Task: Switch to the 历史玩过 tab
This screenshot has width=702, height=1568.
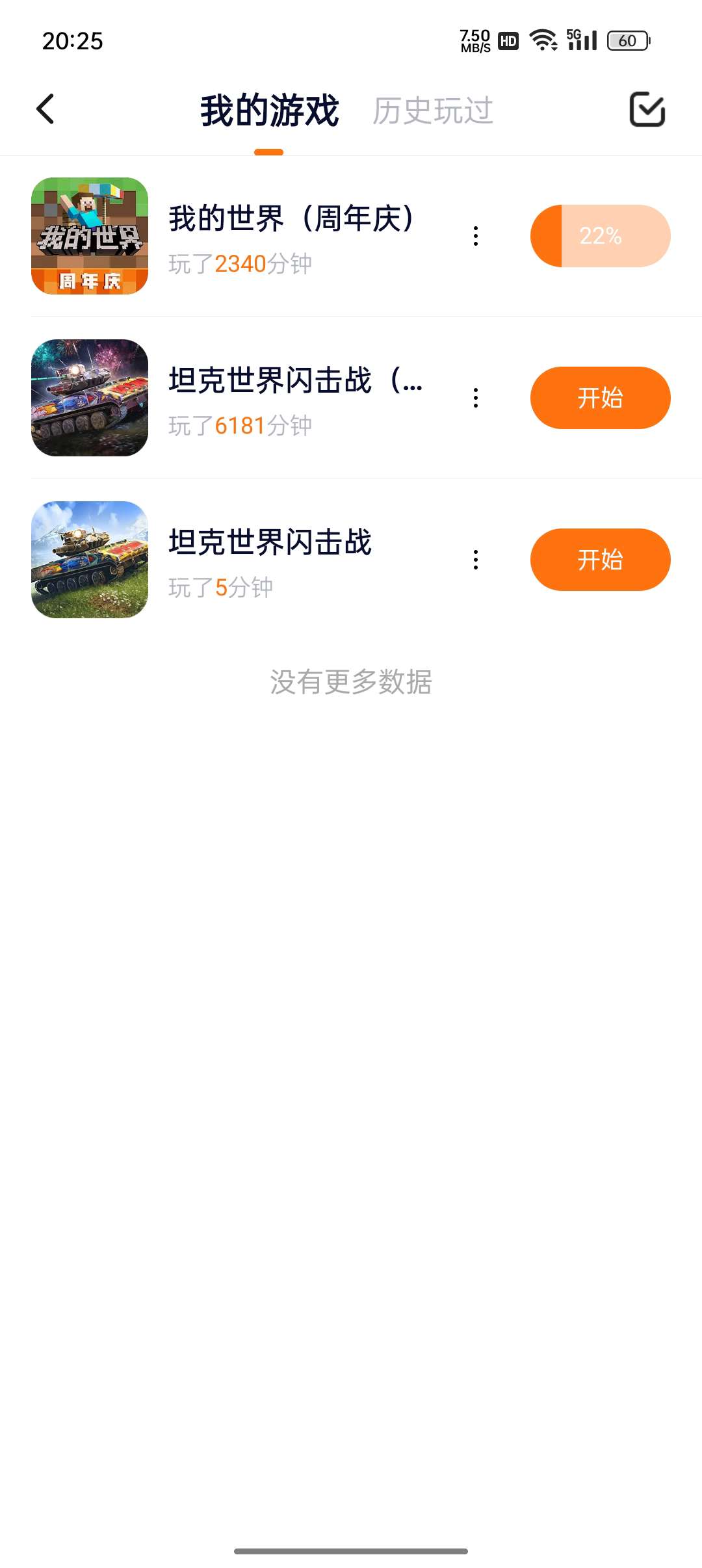Action: (x=433, y=111)
